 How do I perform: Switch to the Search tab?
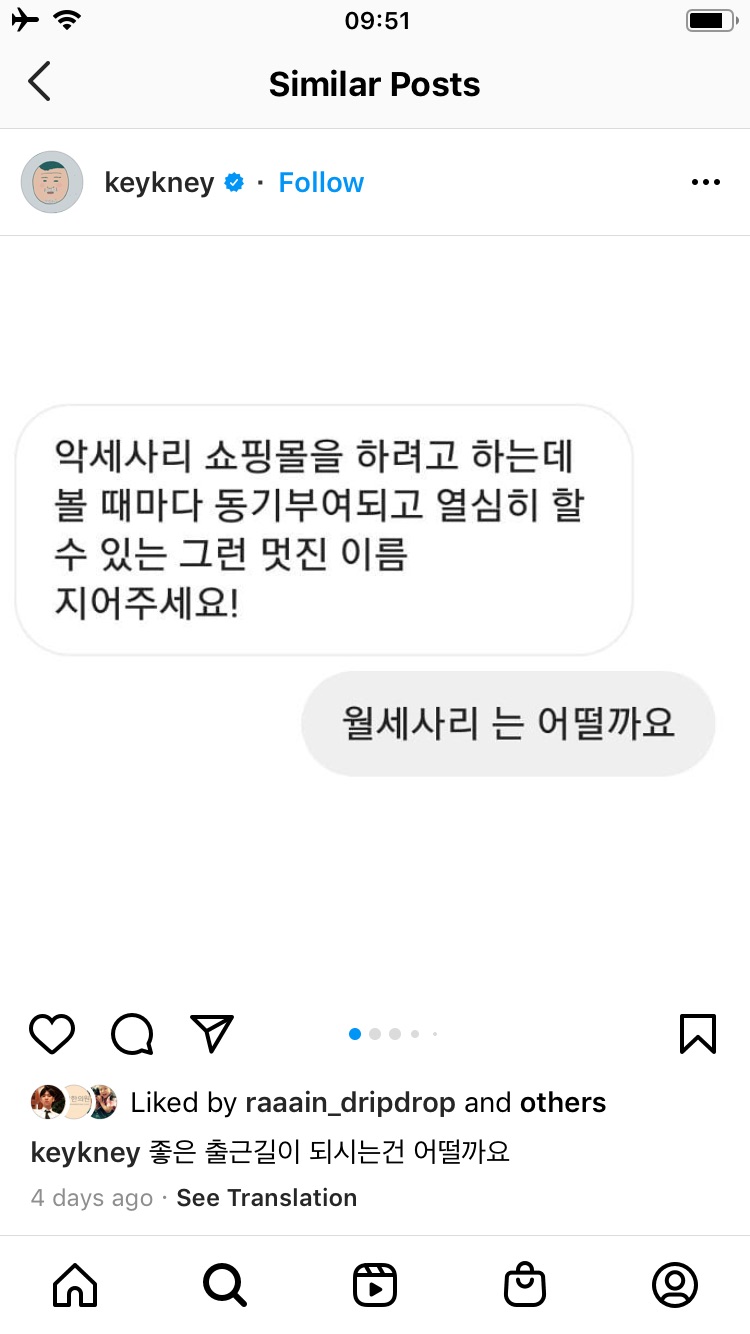(x=225, y=1285)
